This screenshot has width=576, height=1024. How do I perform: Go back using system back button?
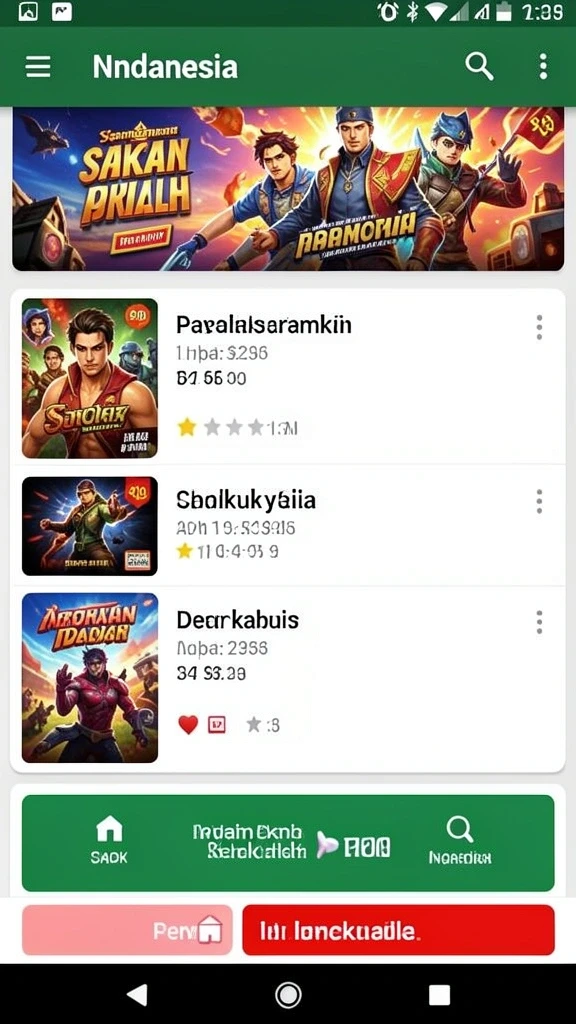(x=137, y=995)
